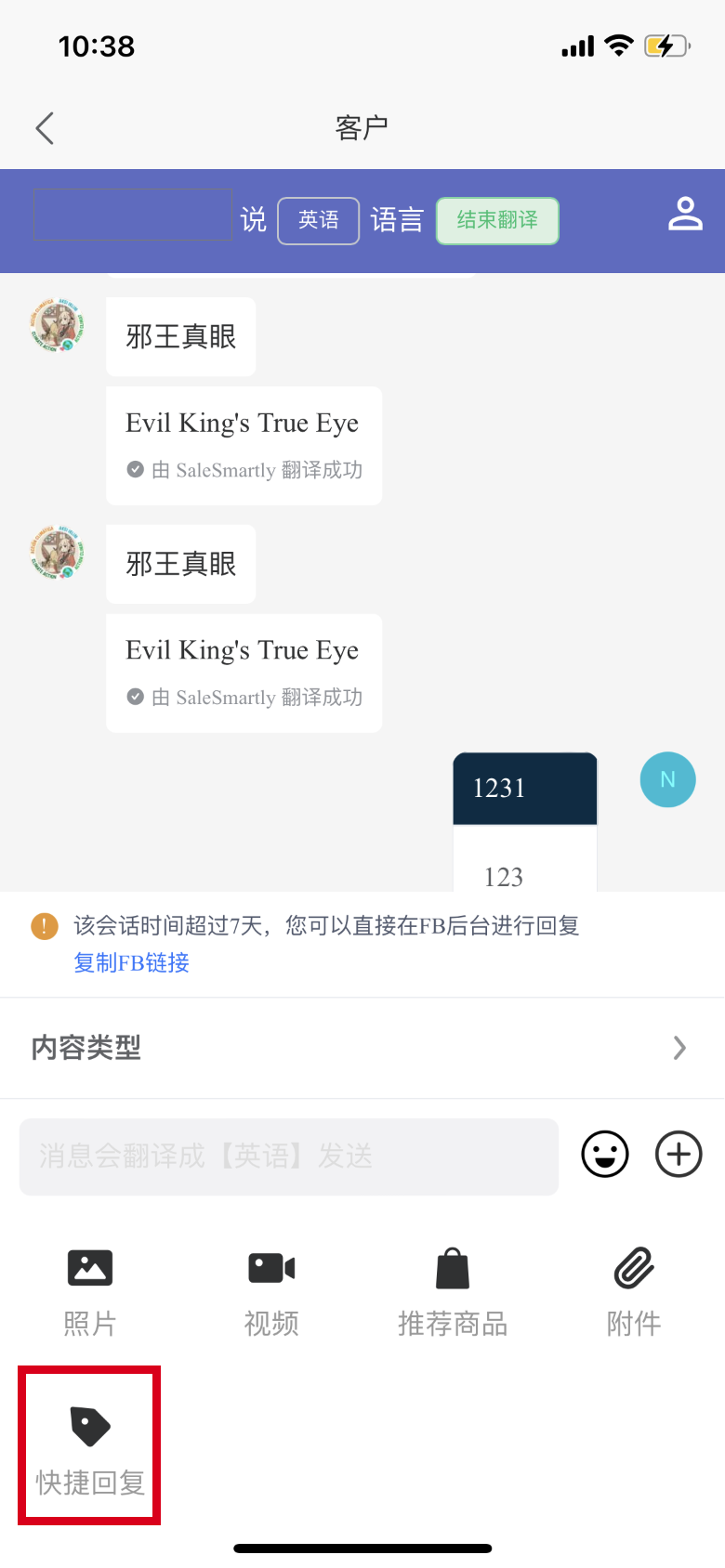Tap the 结束翻译 button
Screen dimensions: 725x1568
point(497,220)
